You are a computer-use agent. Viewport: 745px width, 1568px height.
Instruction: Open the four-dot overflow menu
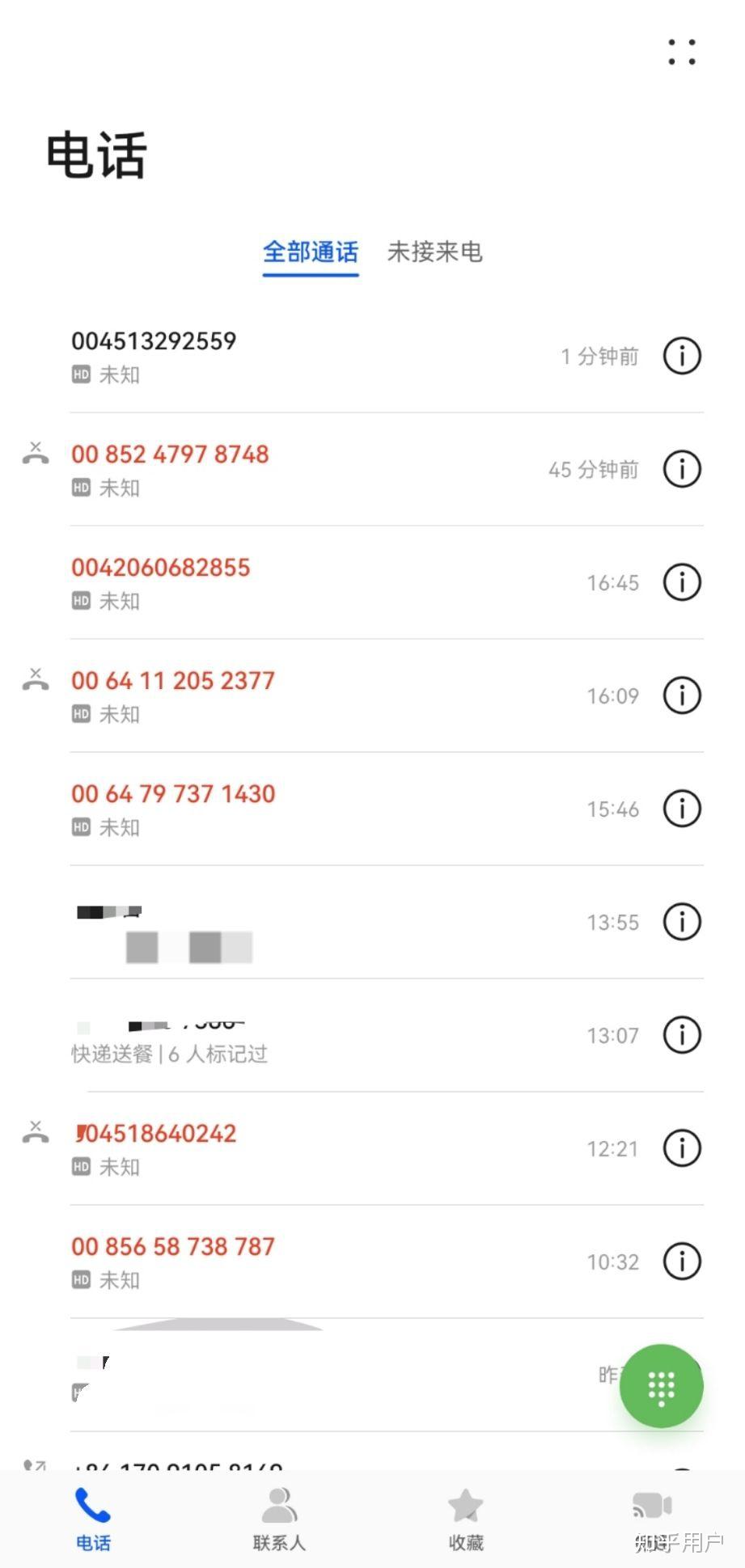[682, 52]
